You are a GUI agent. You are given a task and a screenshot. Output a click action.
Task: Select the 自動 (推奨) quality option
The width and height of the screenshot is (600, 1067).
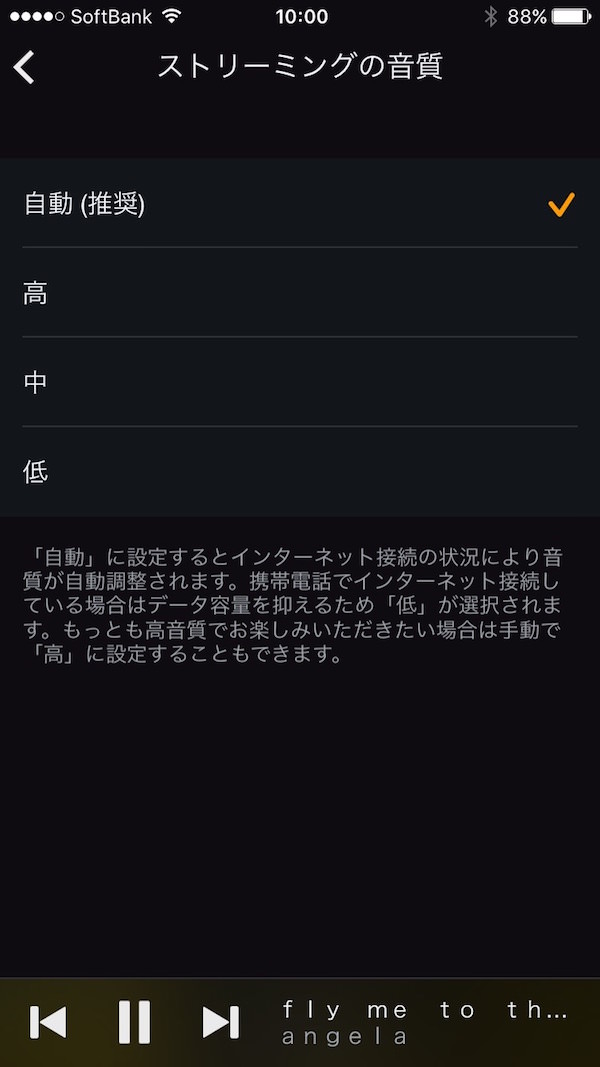point(300,204)
